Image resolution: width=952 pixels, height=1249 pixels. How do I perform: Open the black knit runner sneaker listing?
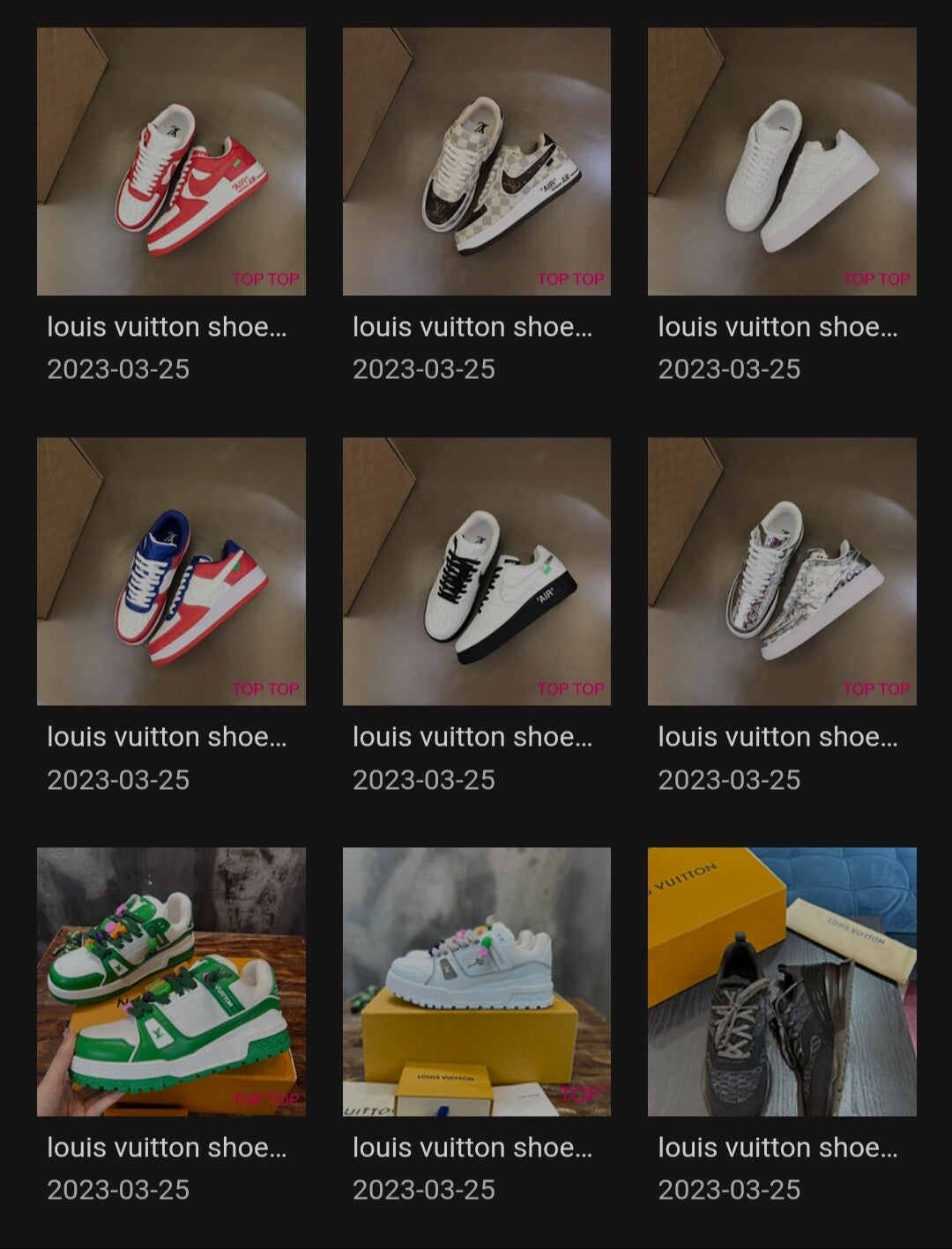[x=782, y=981]
